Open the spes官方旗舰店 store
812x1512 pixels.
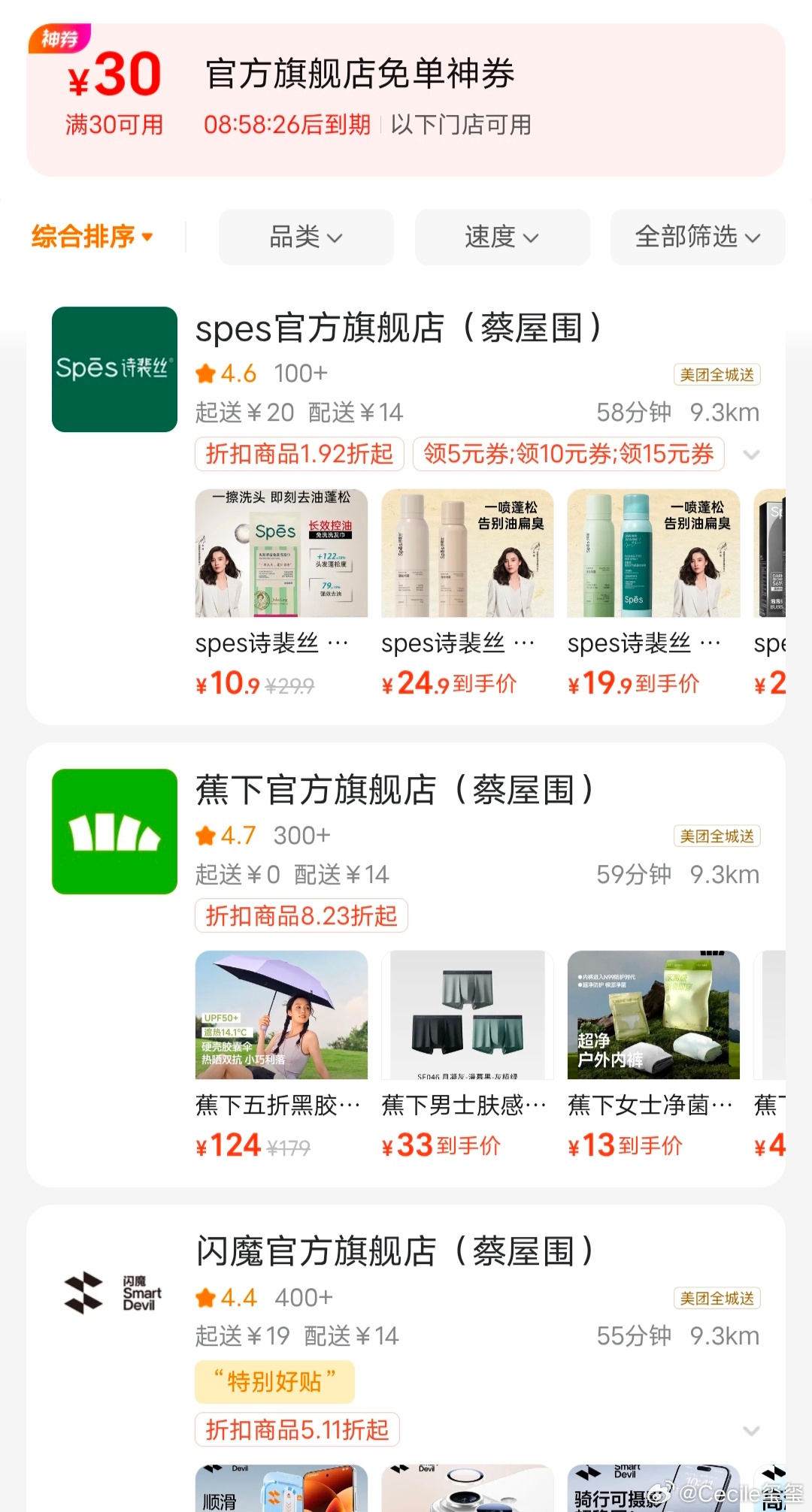(x=398, y=328)
